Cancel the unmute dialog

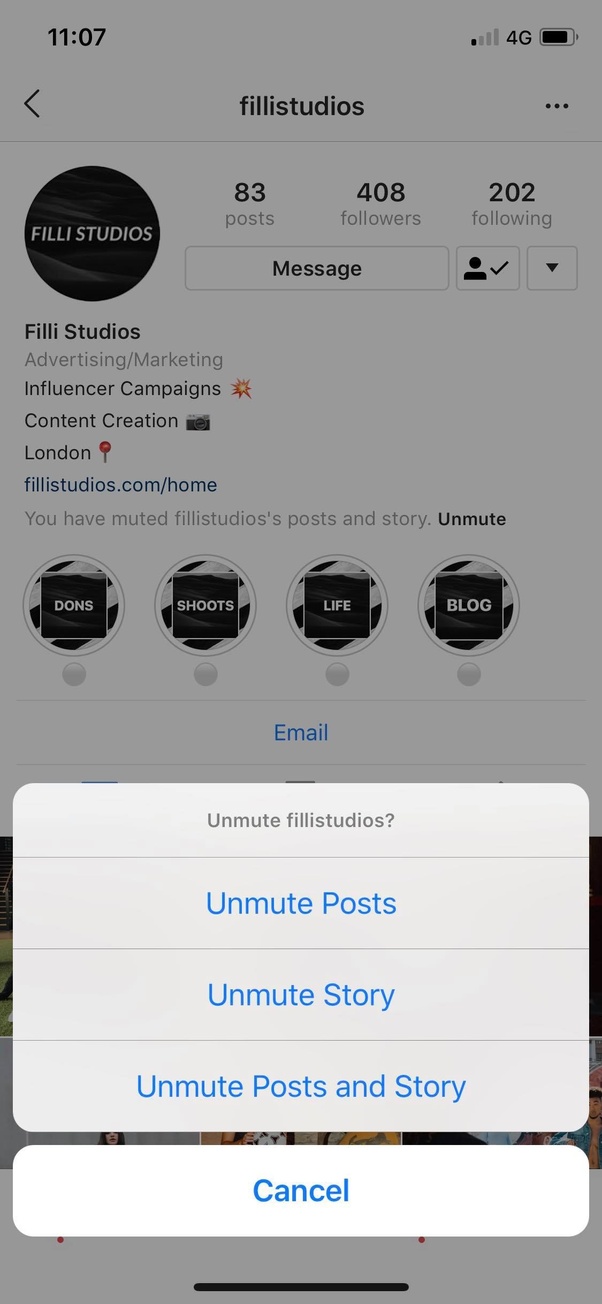point(301,1190)
